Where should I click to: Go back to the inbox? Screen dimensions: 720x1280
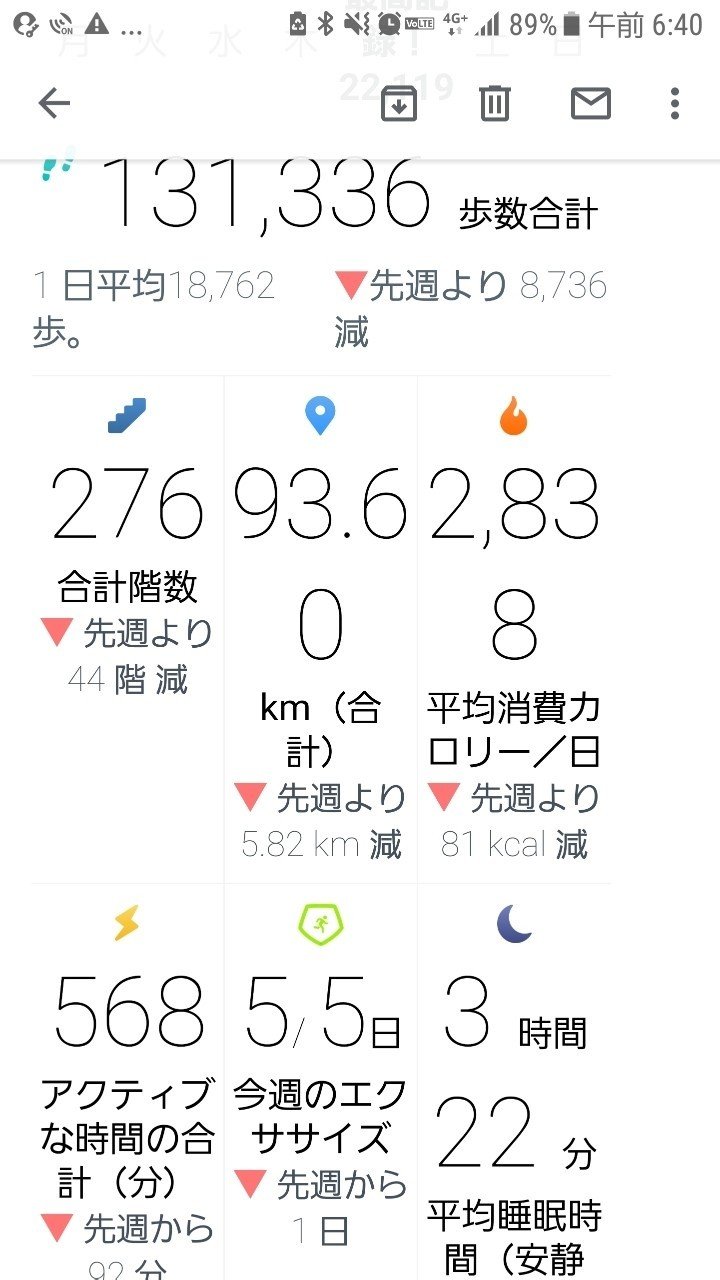click(54, 103)
